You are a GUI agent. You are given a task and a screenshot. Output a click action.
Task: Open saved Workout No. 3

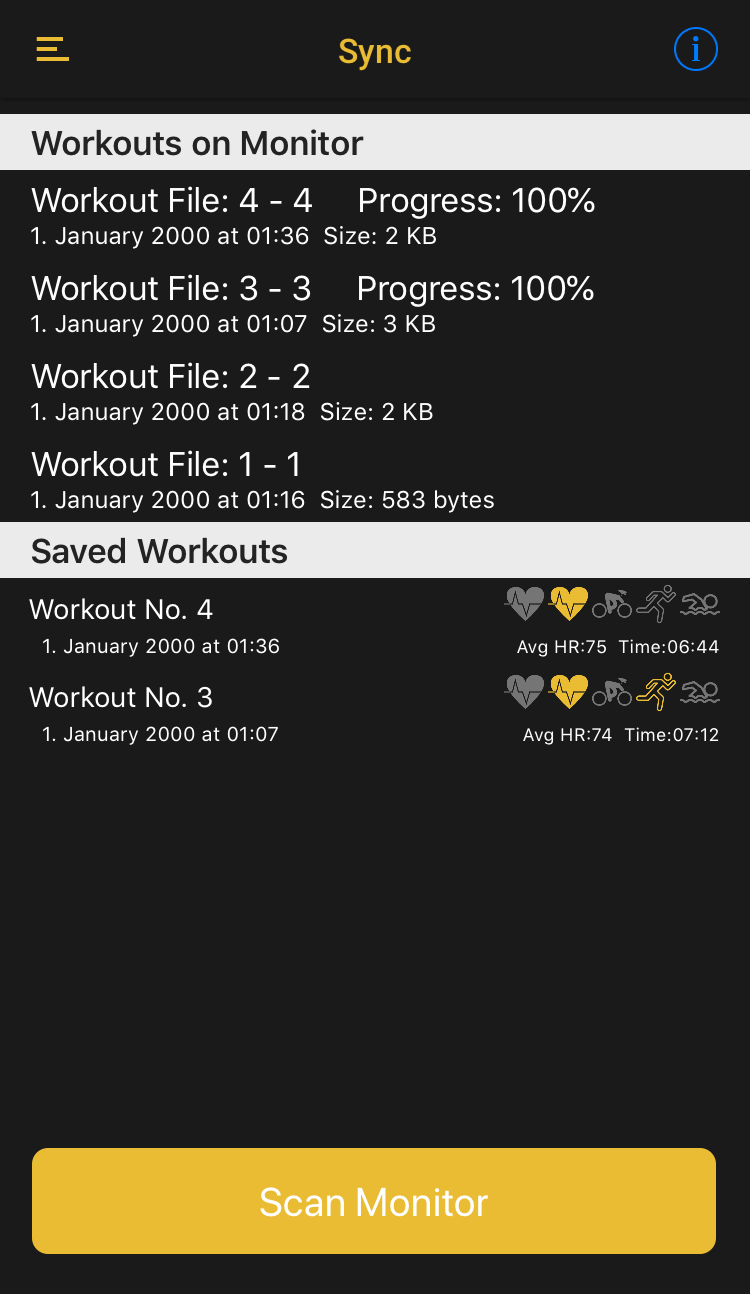coord(375,710)
